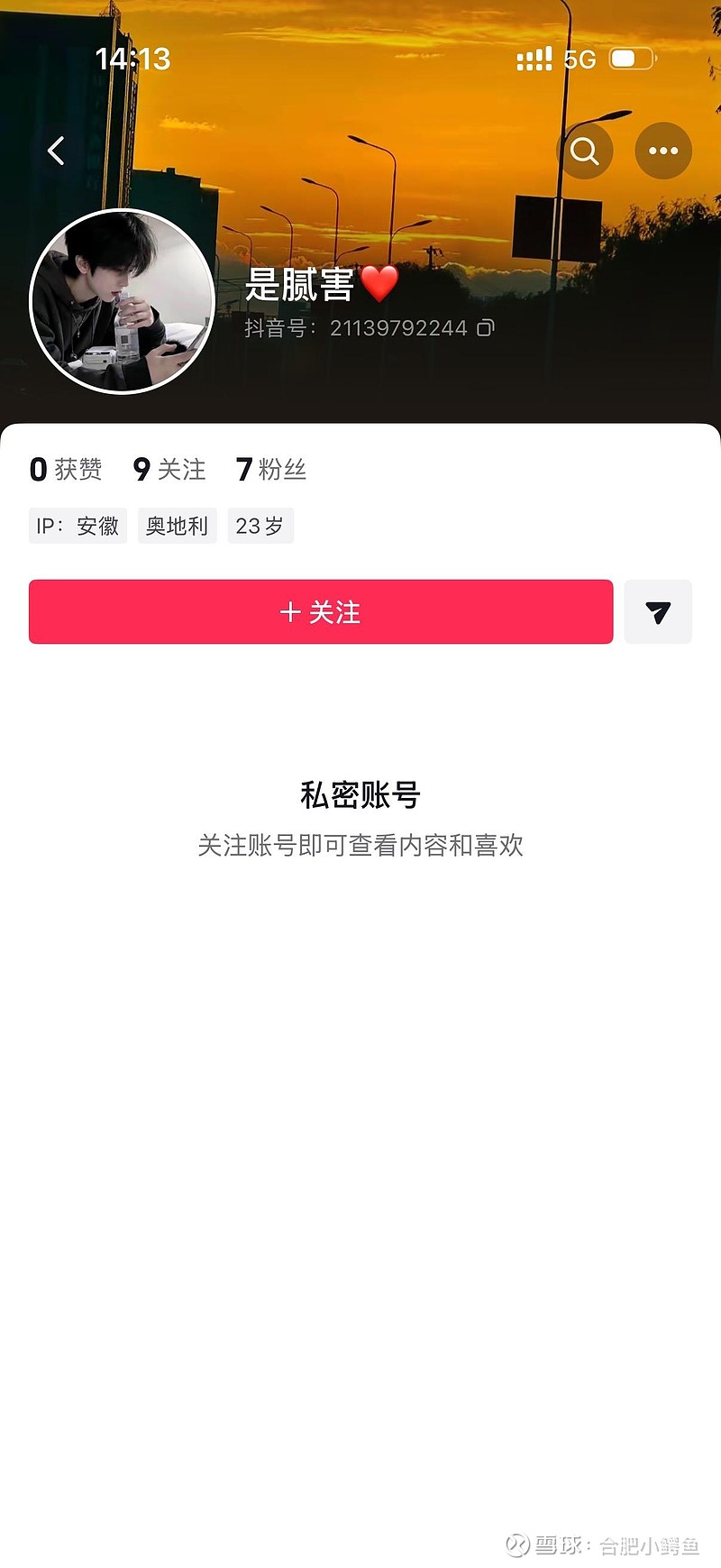Tap the 5G network indicator
Image resolution: width=721 pixels, height=1568 pixels.
point(580,59)
